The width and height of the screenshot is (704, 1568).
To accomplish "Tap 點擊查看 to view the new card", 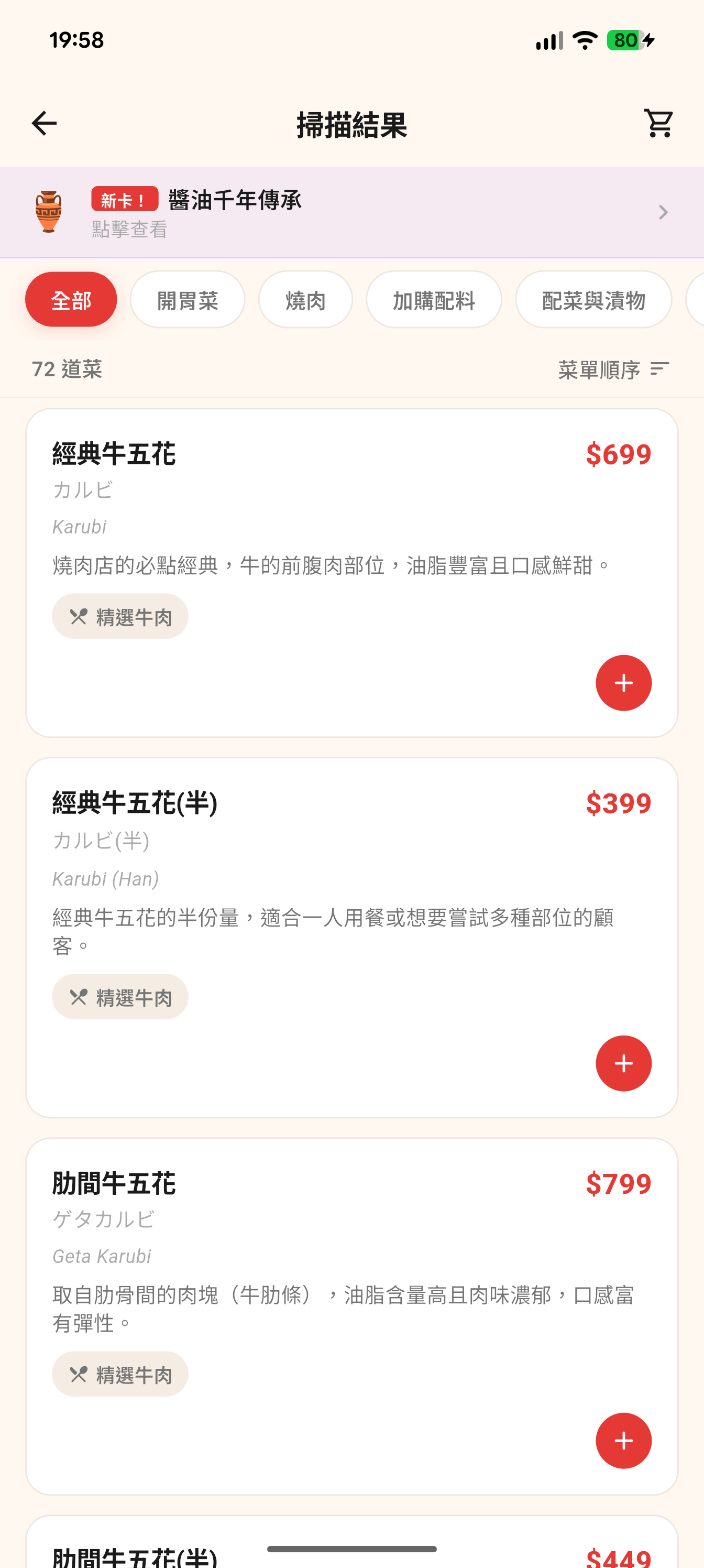I will pos(129,230).
